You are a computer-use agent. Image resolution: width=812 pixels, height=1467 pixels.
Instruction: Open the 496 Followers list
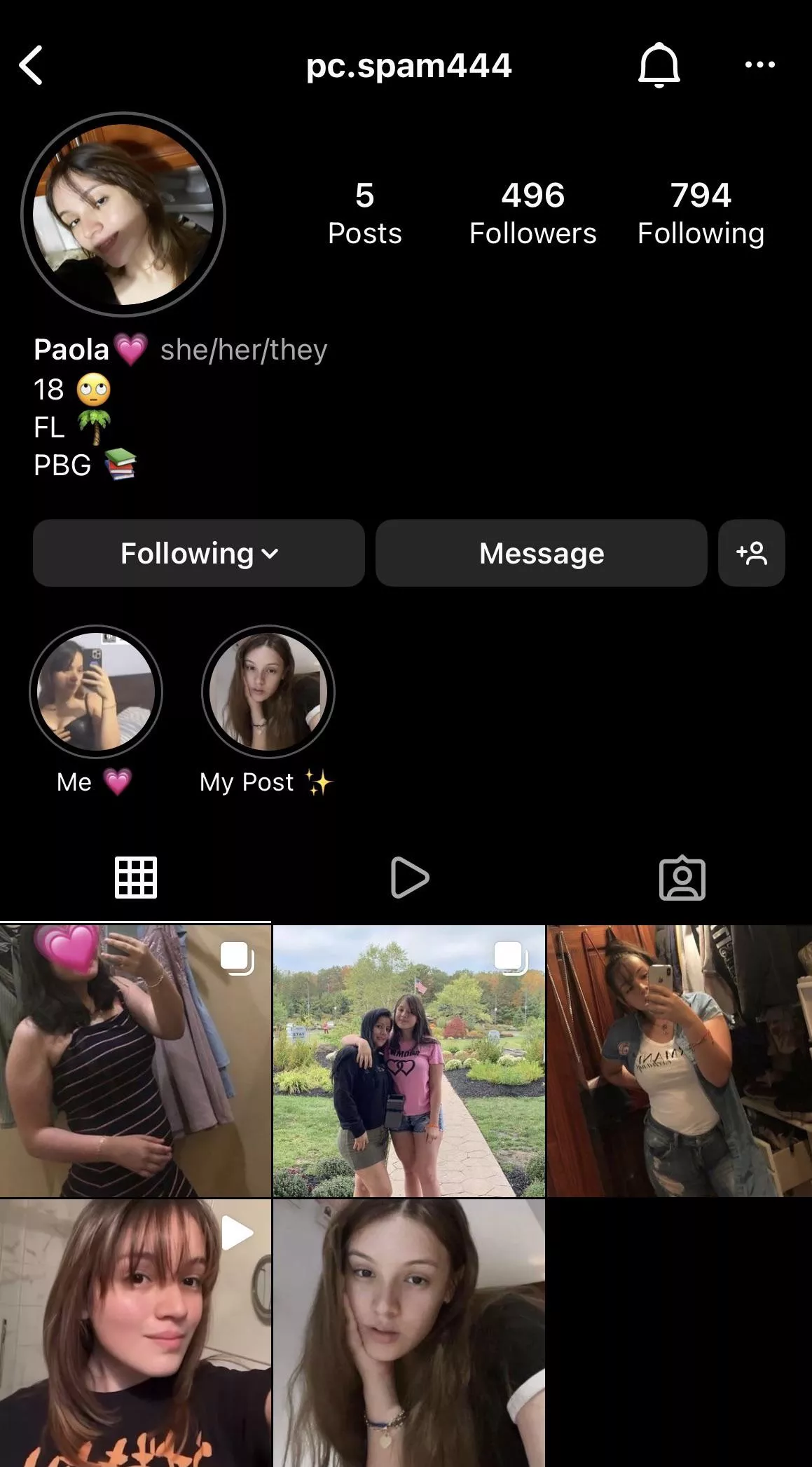[532, 213]
